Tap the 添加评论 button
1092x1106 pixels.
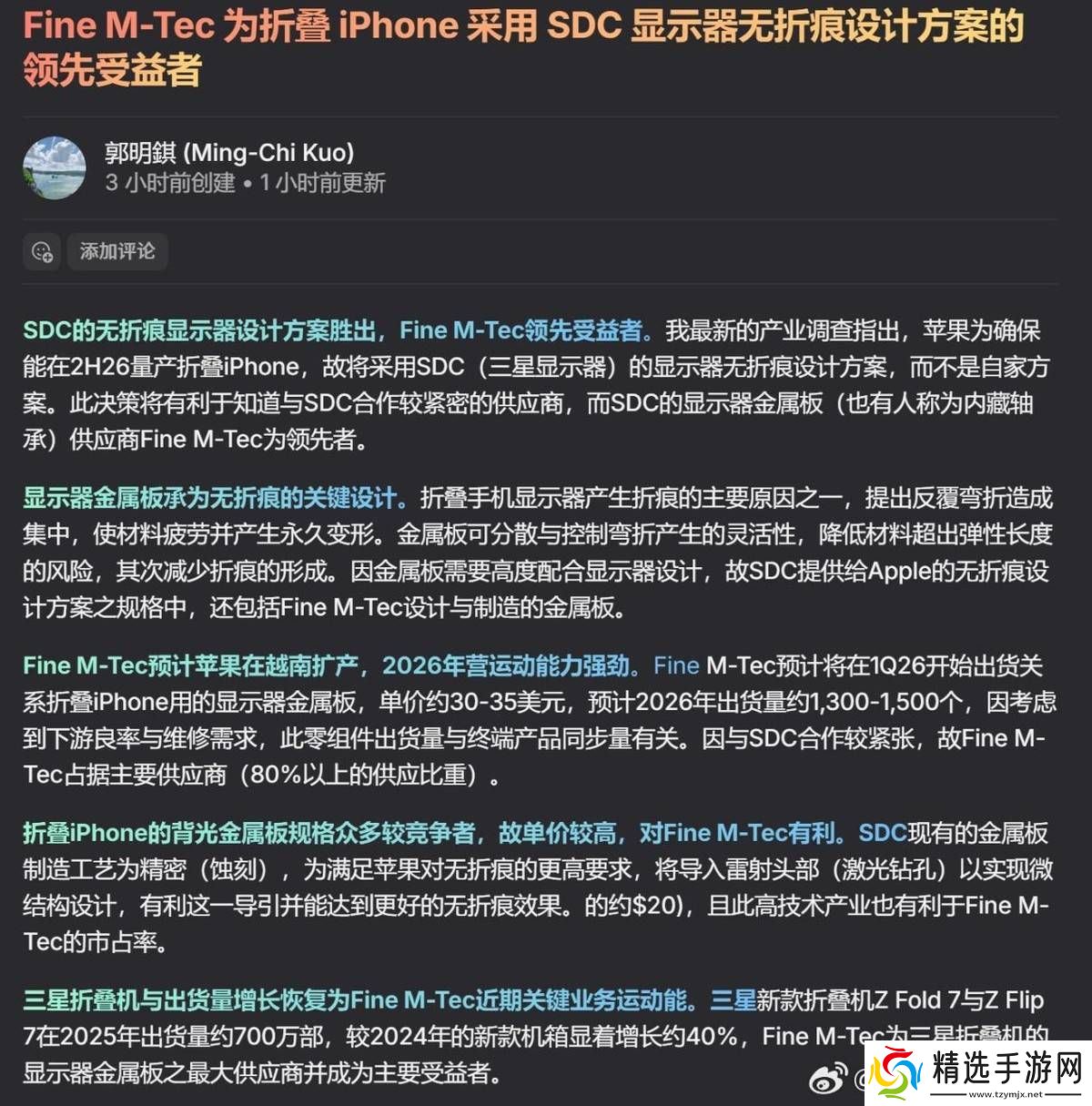(116, 251)
